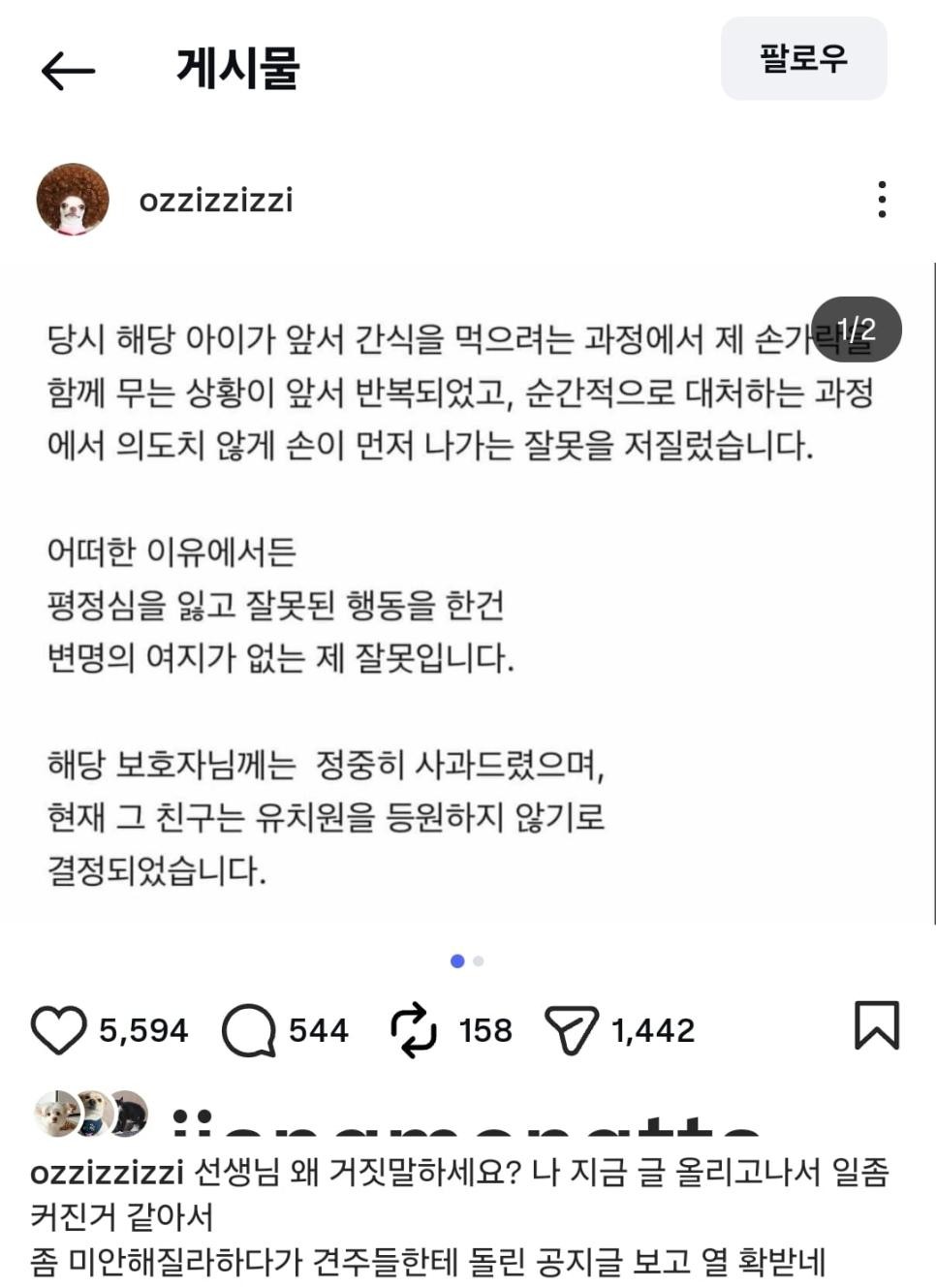Open the ozzizzizzi username at the top of the post
936x1288 pixels.
(x=215, y=201)
